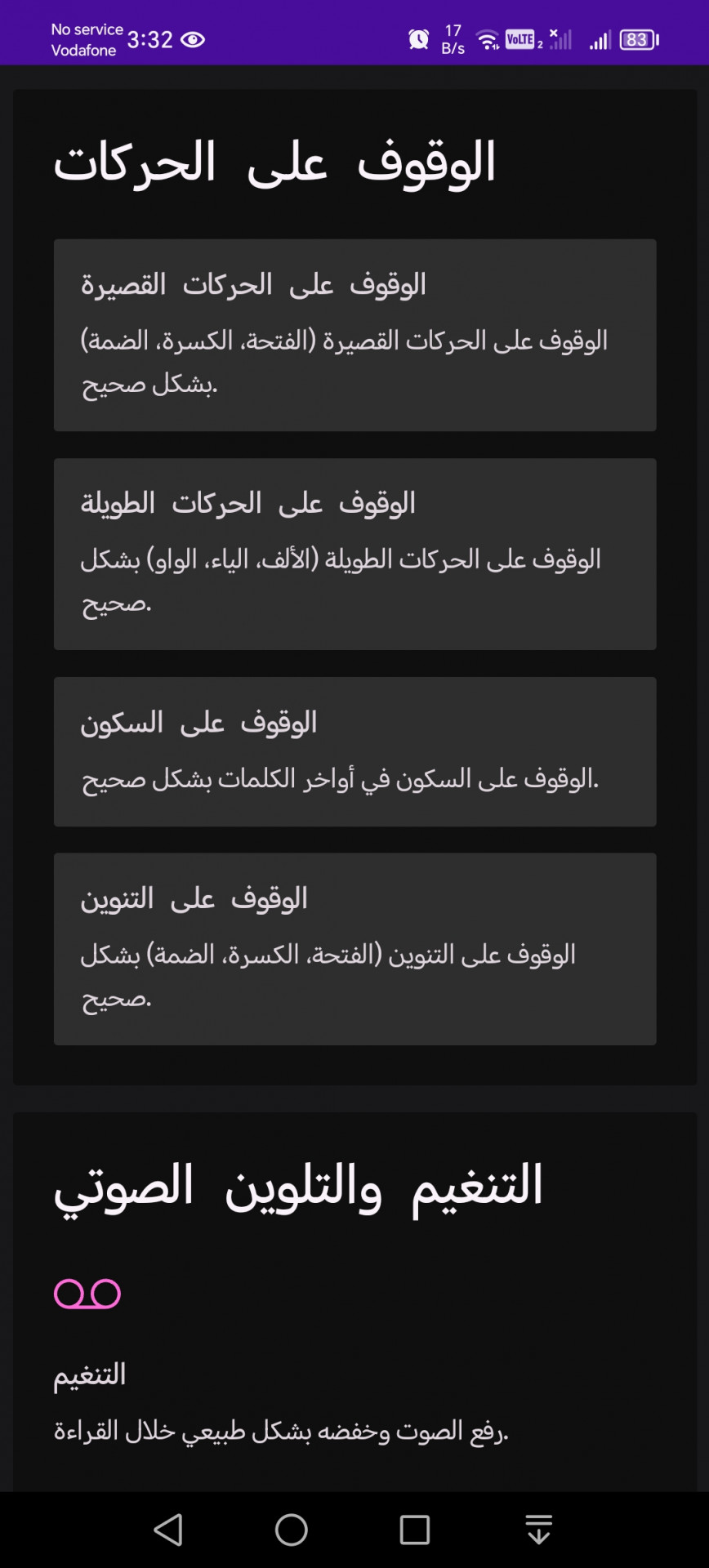
Task: Open the الوقوف على الحركات الطويلة card
Action: click(x=354, y=554)
